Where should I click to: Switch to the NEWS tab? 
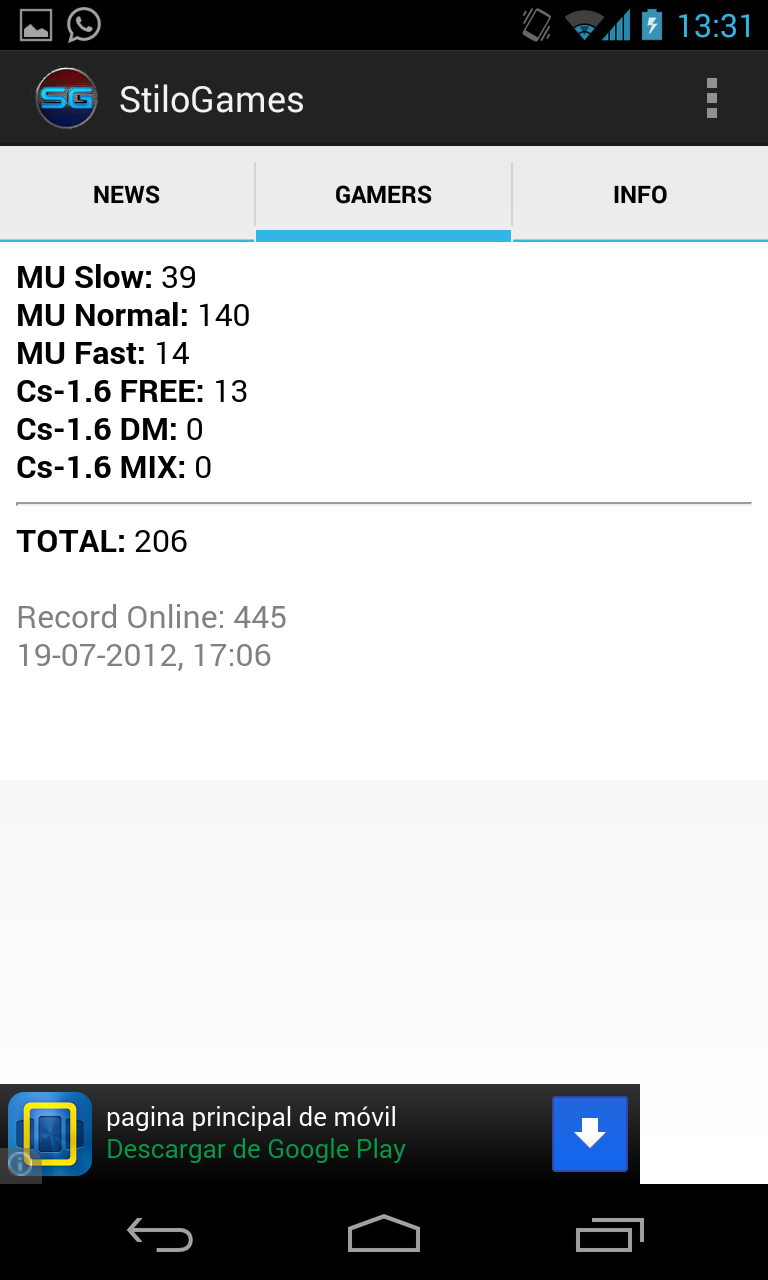[127, 194]
